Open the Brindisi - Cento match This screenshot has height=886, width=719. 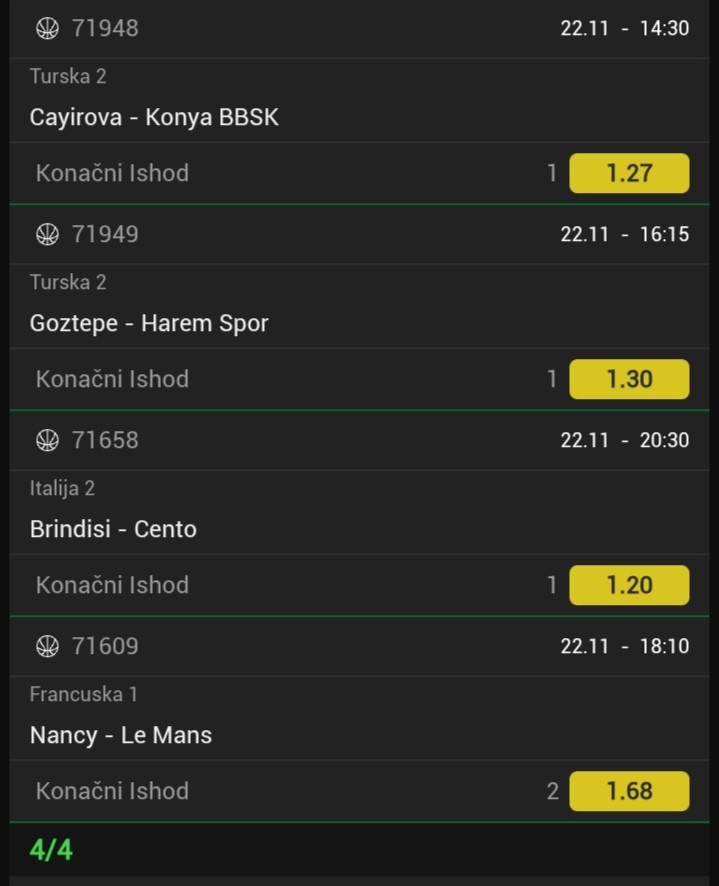[113, 529]
